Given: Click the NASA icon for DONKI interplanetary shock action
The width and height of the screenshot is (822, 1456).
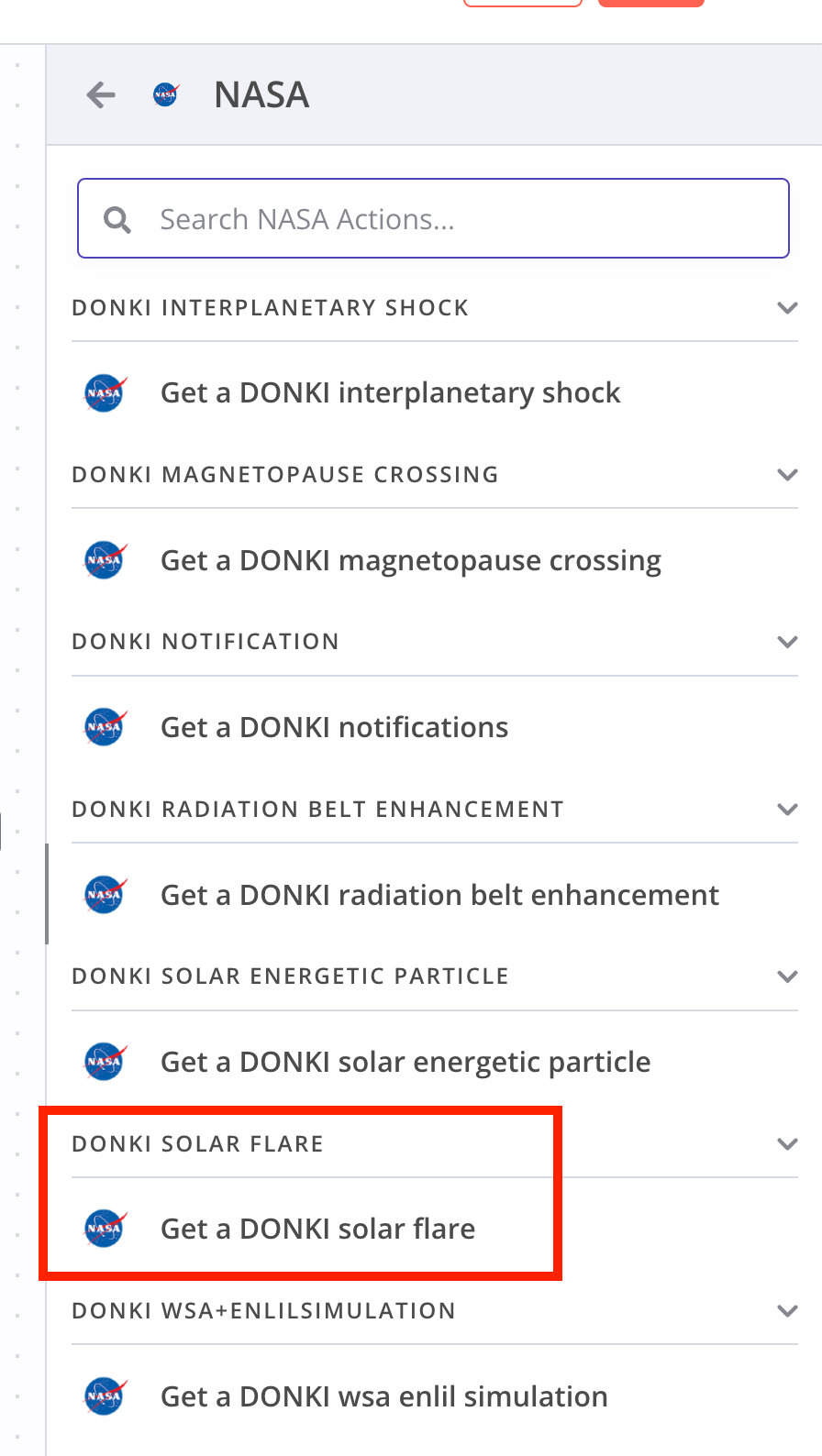Looking at the screenshot, I should tap(104, 392).
